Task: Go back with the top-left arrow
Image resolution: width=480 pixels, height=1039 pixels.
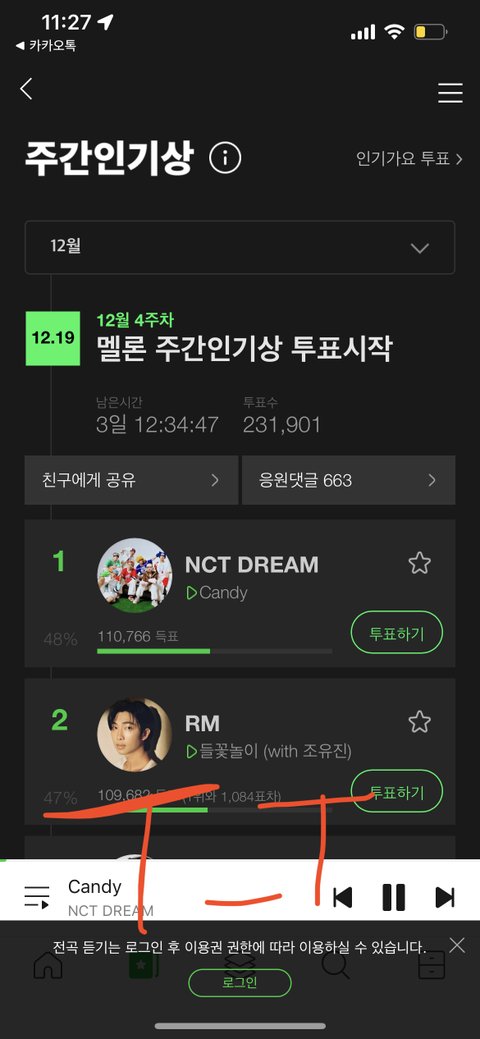Action: 26,89
